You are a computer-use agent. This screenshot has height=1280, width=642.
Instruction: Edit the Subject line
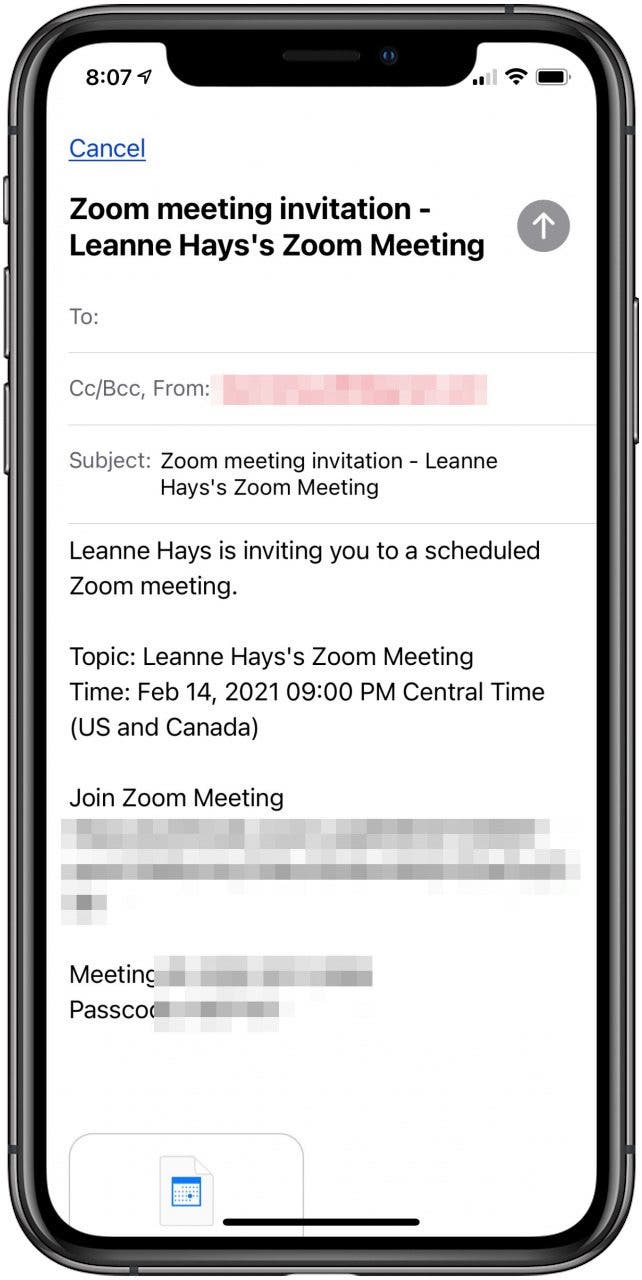(x=328, y=474)
